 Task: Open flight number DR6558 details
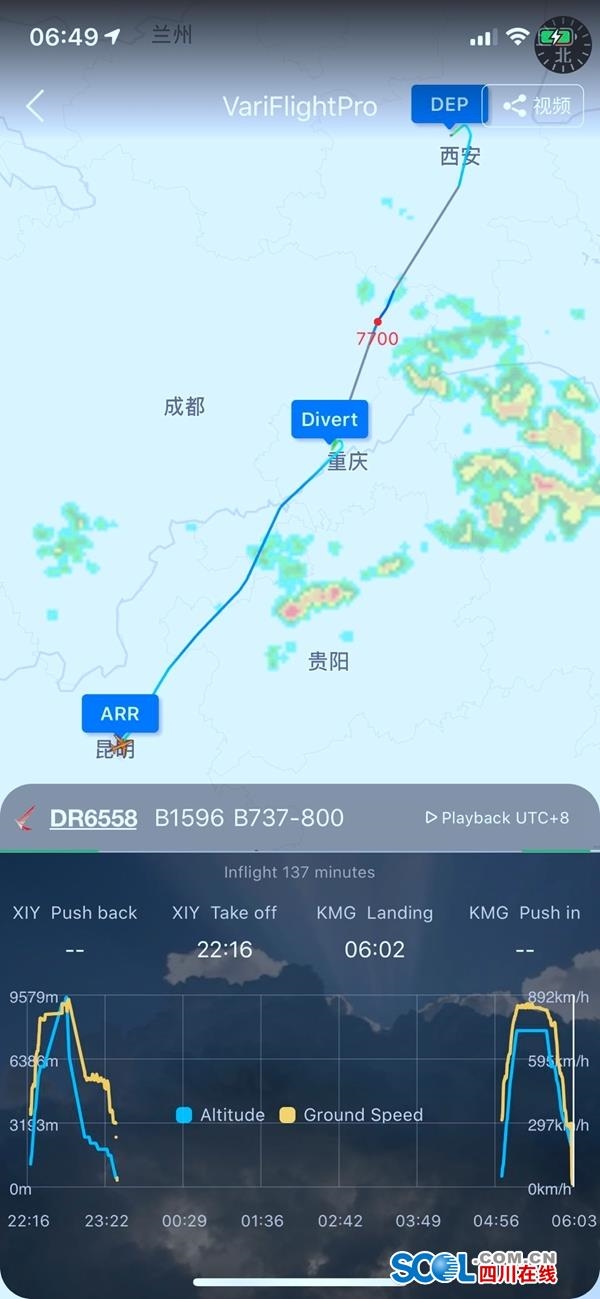coord(93,818)
